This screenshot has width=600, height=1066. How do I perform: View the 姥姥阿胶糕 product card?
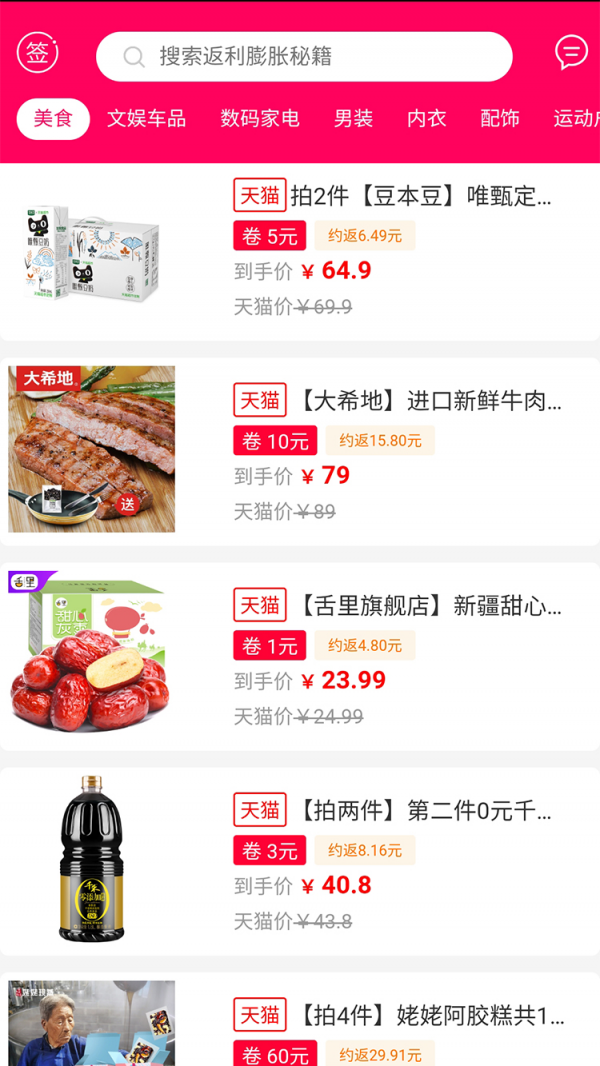coord(300,1020)
